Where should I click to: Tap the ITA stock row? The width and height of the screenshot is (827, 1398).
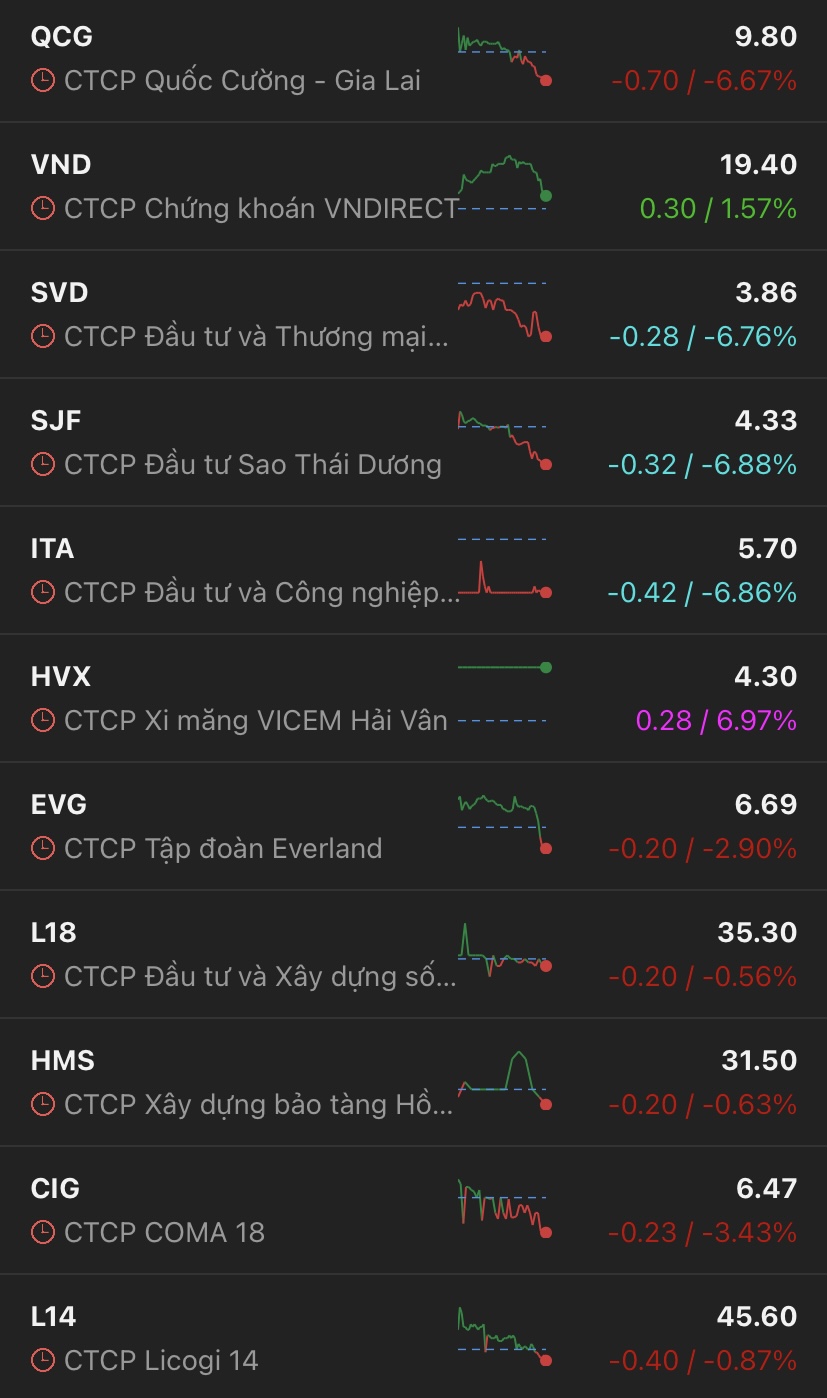[x=240, y=571]
